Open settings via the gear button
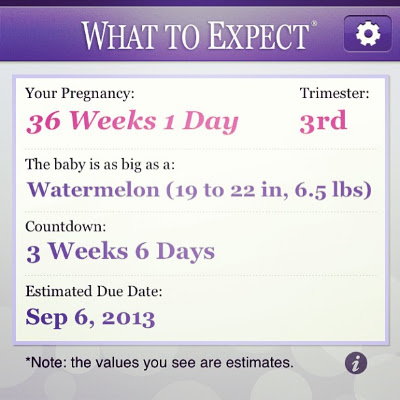Viewport: 400px width, 400px height. coord(368,34)
